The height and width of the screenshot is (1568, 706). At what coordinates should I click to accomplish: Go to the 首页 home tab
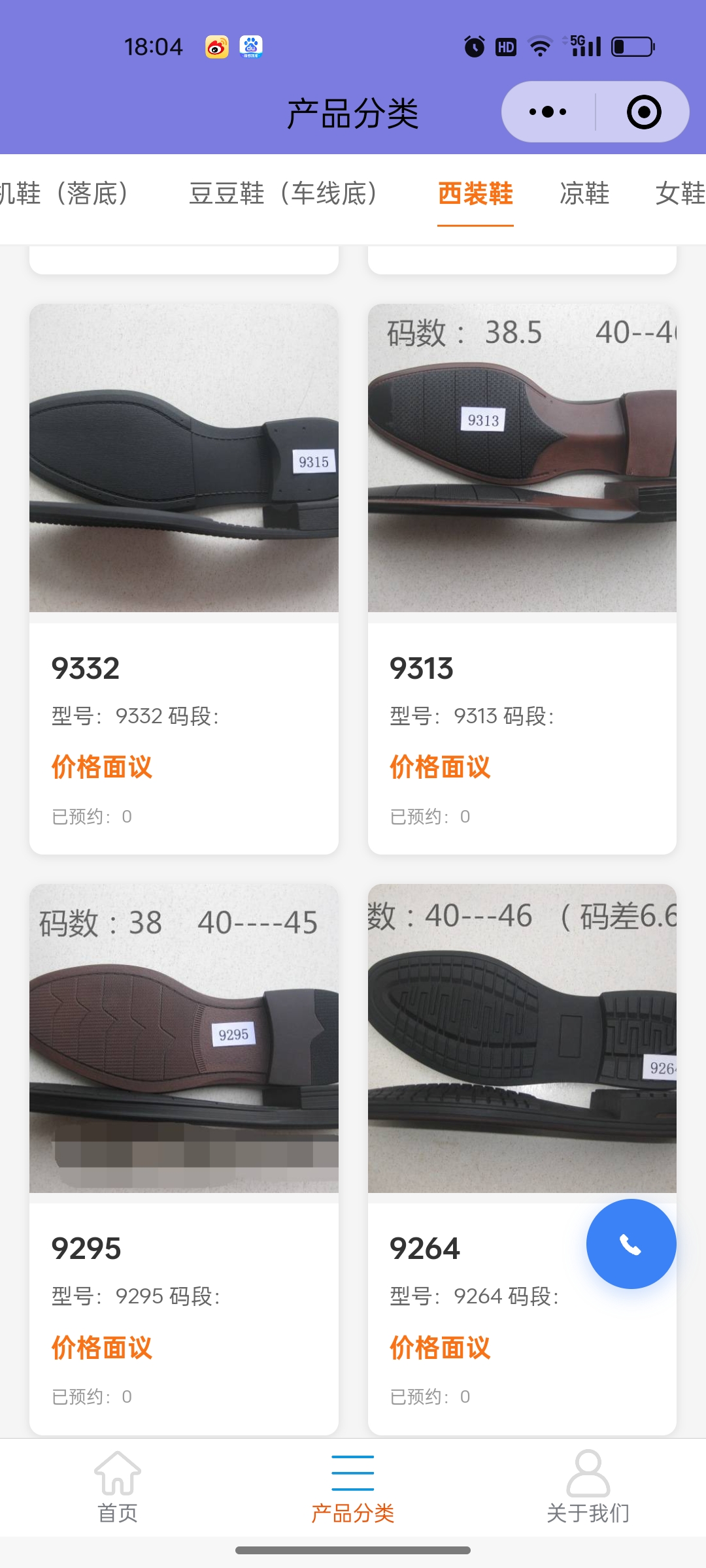(118, 1484)
